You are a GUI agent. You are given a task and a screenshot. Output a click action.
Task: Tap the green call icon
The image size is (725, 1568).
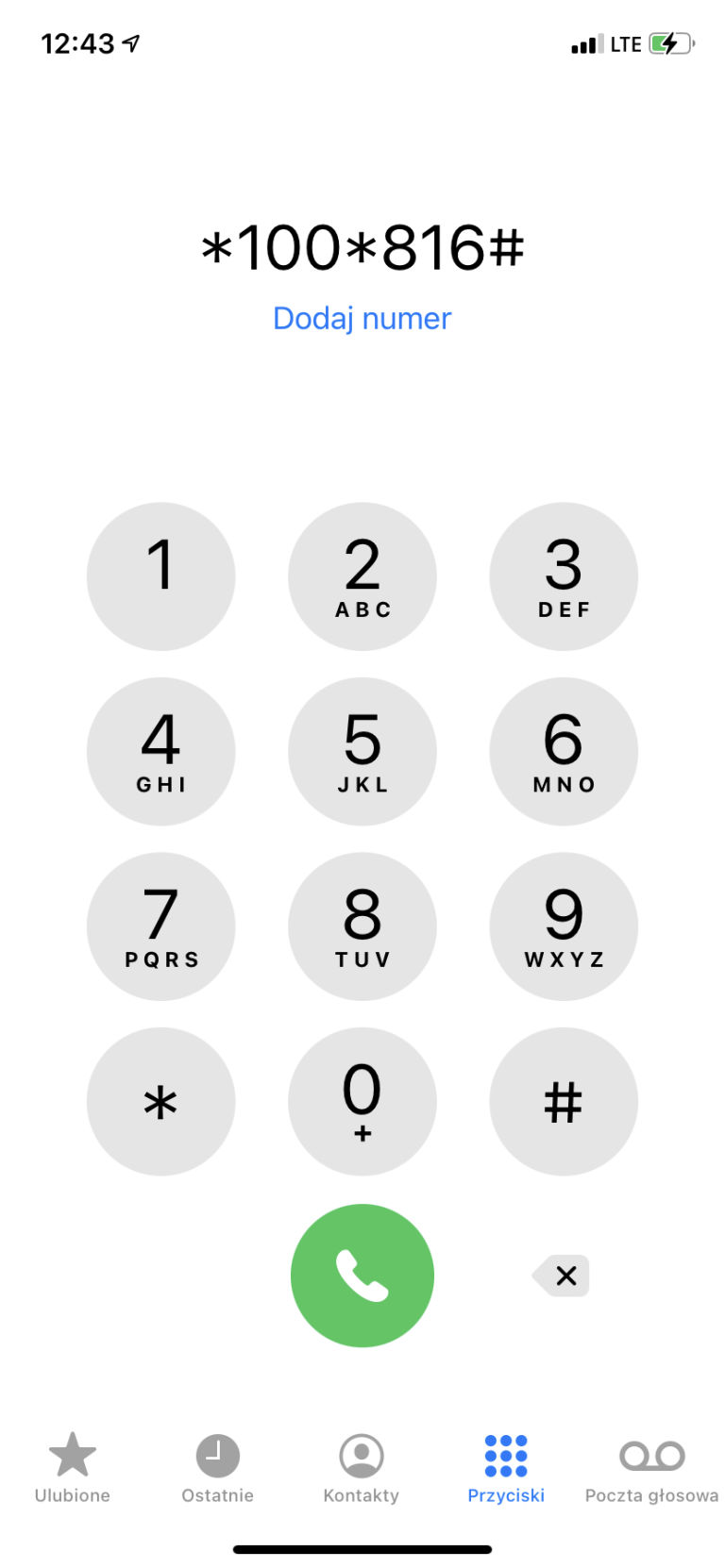(x=362, y=1275)
